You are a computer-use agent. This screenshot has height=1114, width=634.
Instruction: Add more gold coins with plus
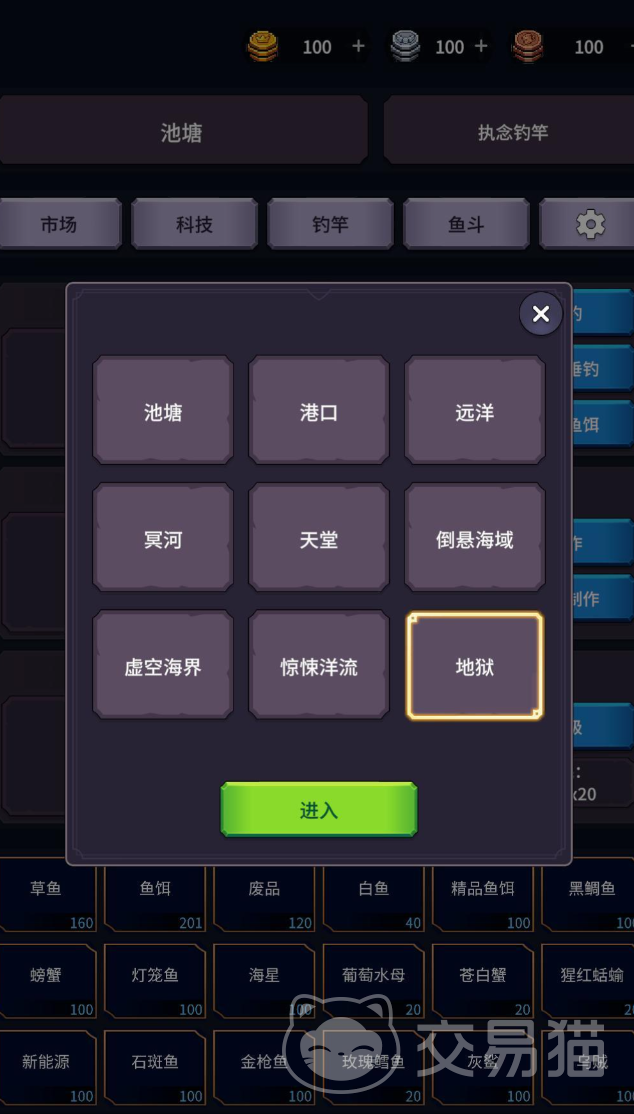tap(359, 46)
